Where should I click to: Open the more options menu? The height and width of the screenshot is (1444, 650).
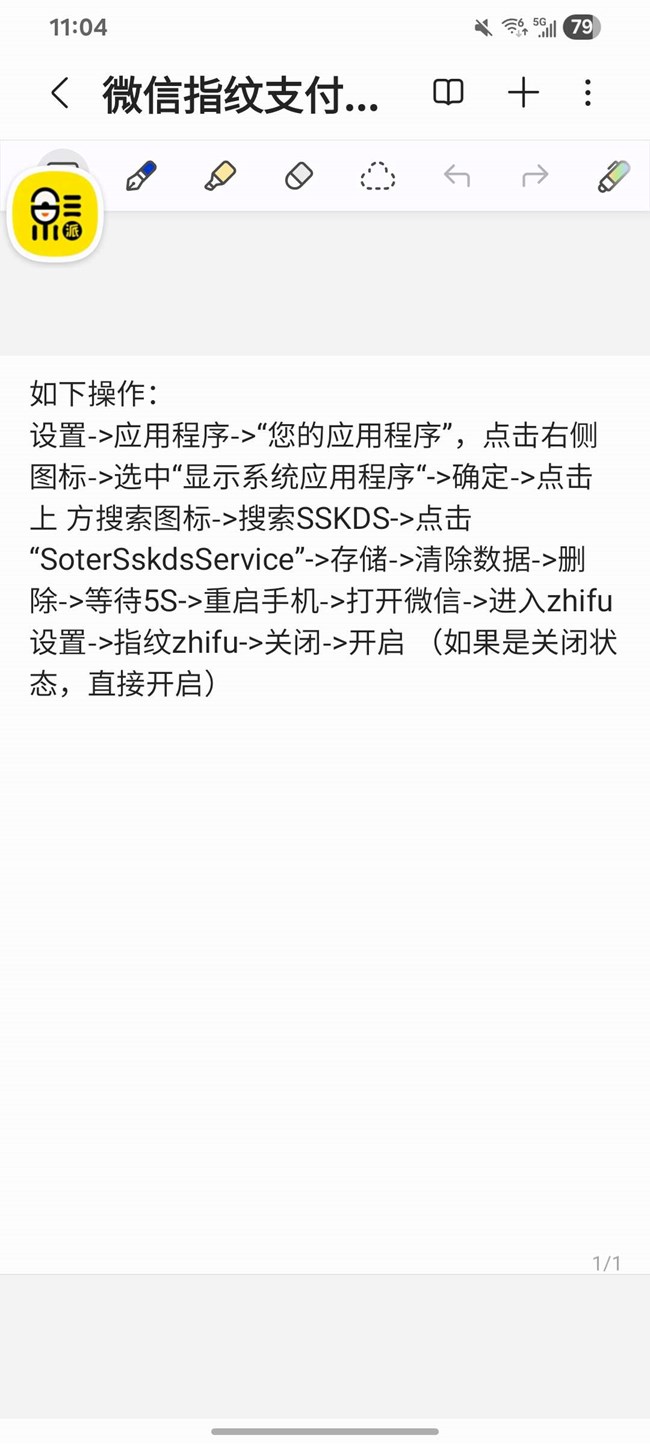tap(588, 93)
